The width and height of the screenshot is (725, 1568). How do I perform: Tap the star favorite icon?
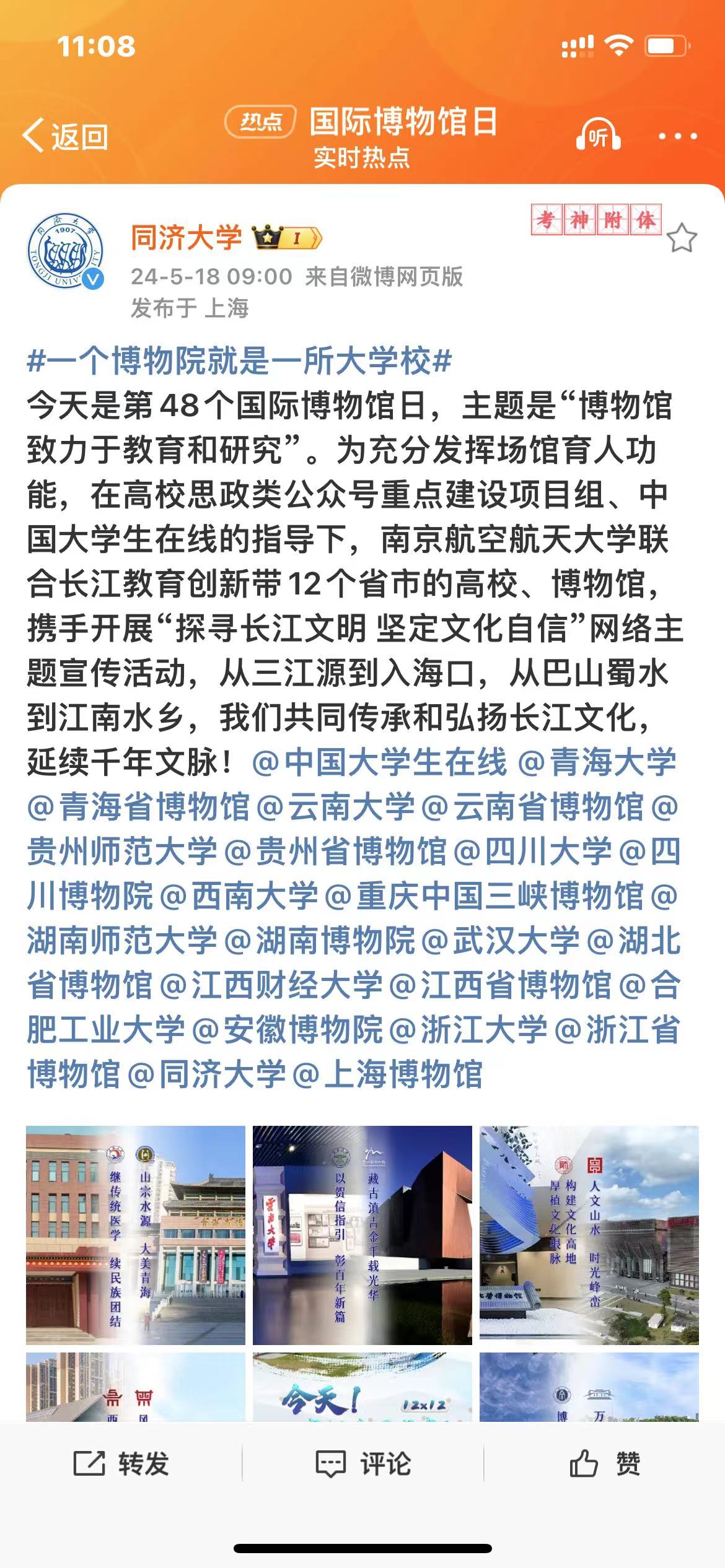(x=682, y=238)
